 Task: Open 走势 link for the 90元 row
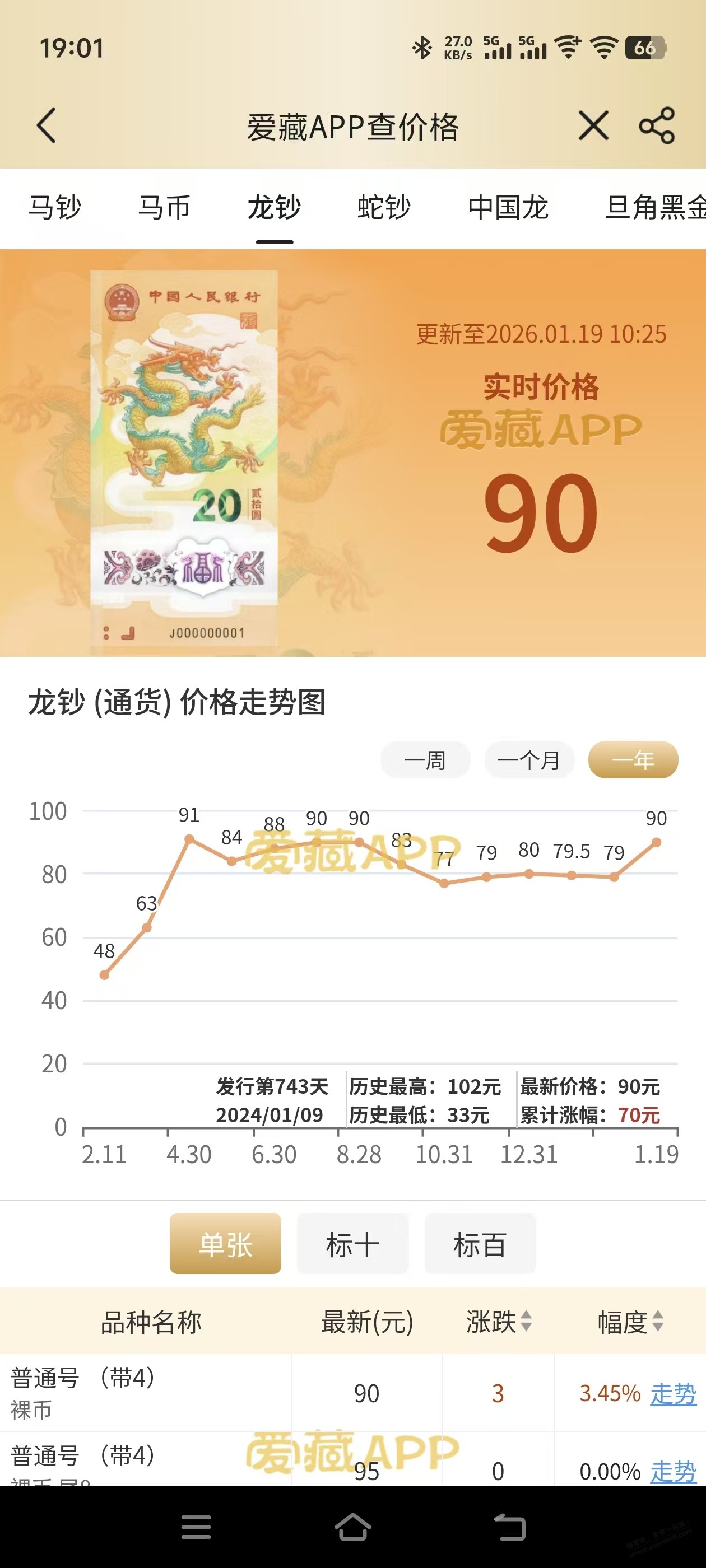coord(673,1393)
